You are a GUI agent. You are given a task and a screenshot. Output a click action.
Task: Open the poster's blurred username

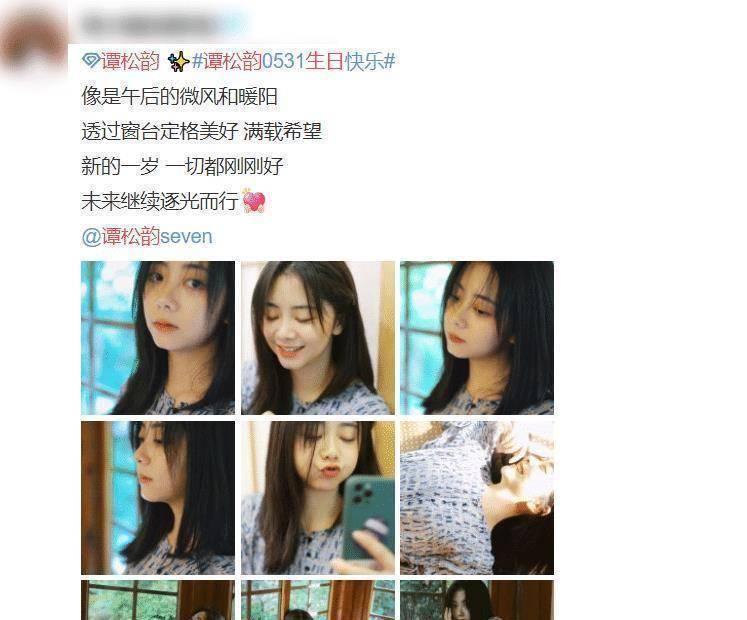coord(160,21)
